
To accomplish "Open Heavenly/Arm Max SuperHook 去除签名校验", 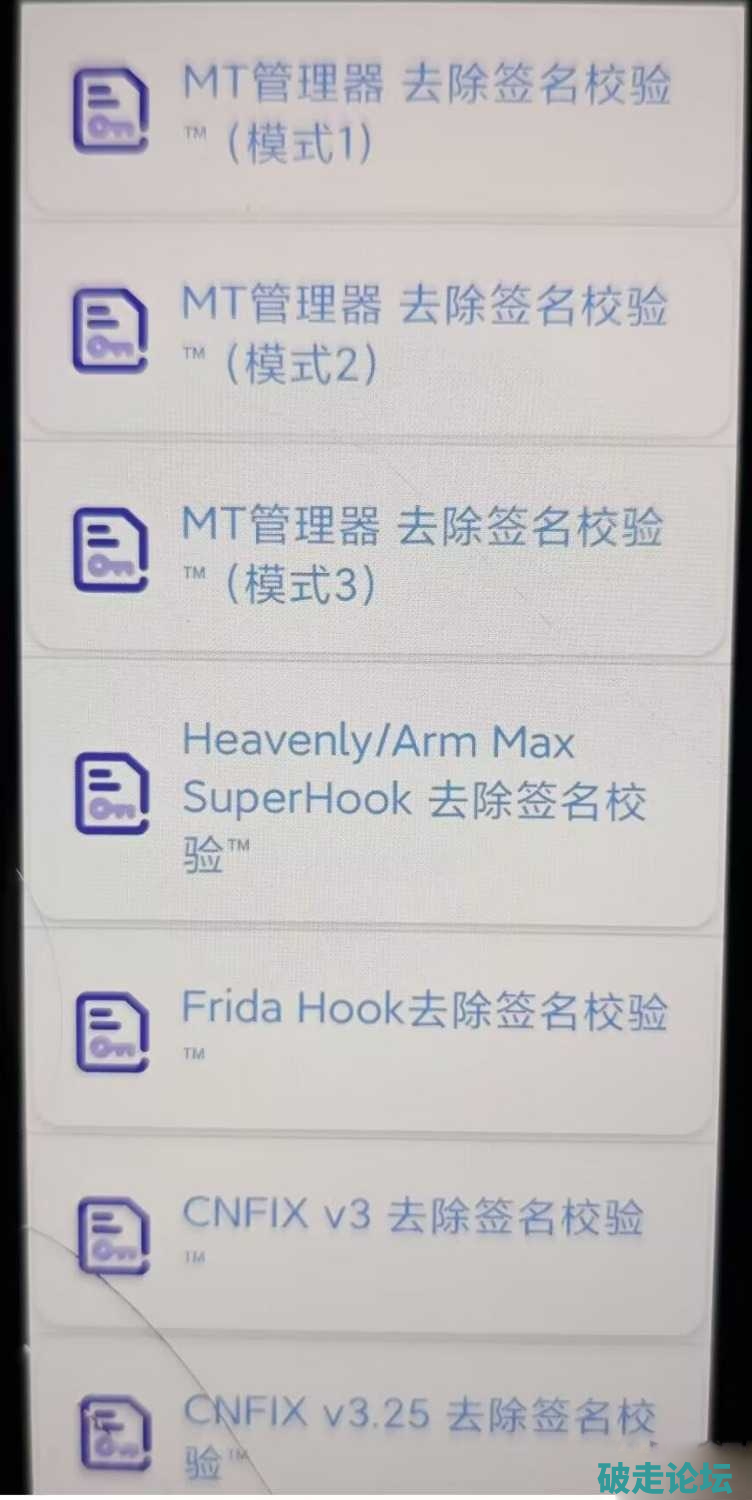I will coord(400,797).
